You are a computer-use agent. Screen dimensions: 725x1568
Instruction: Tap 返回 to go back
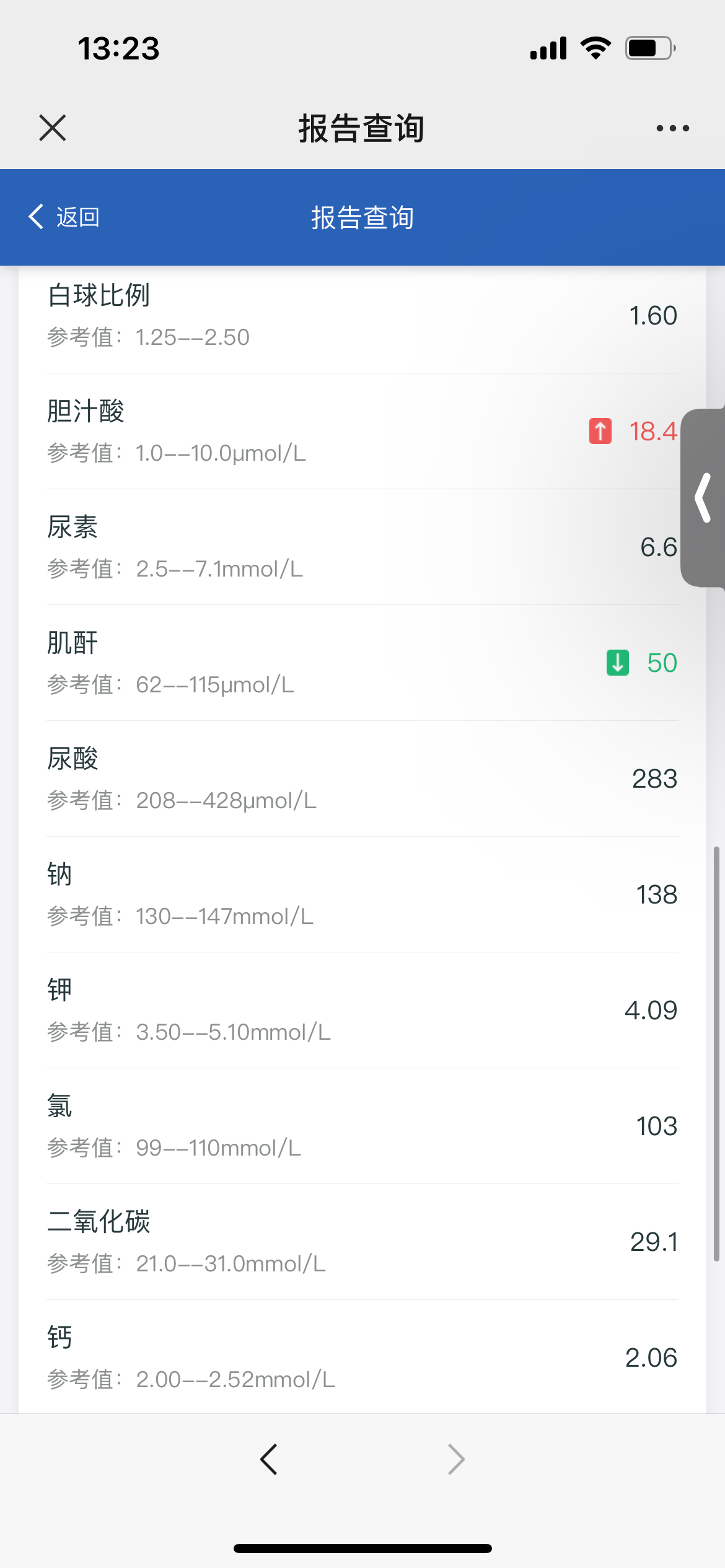point(64,217)
